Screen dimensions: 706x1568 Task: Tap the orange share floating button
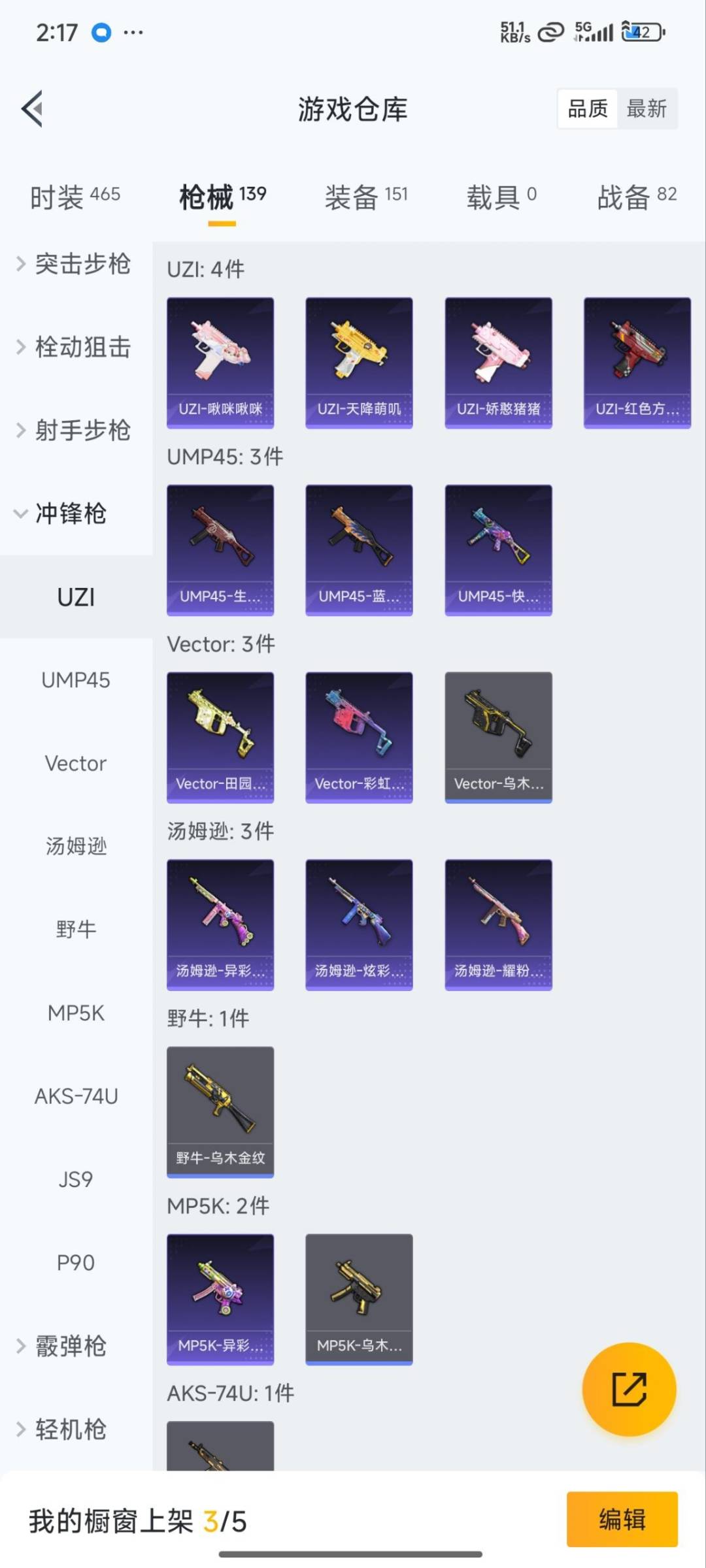coord(629,1389)
